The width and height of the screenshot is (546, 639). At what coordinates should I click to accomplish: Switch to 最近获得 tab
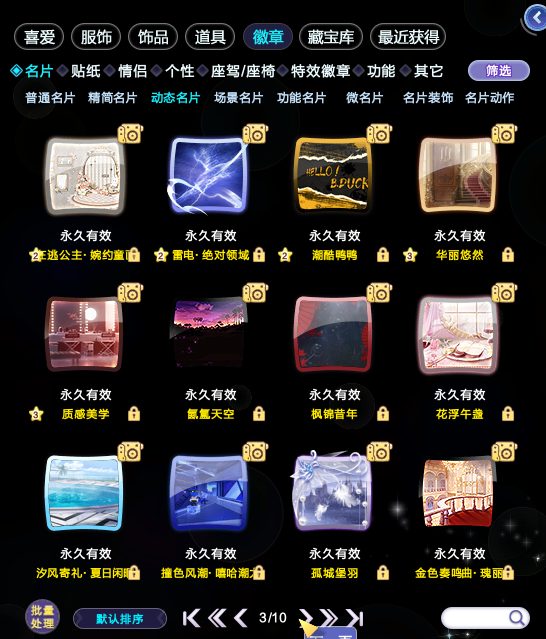tap(408, 37)
